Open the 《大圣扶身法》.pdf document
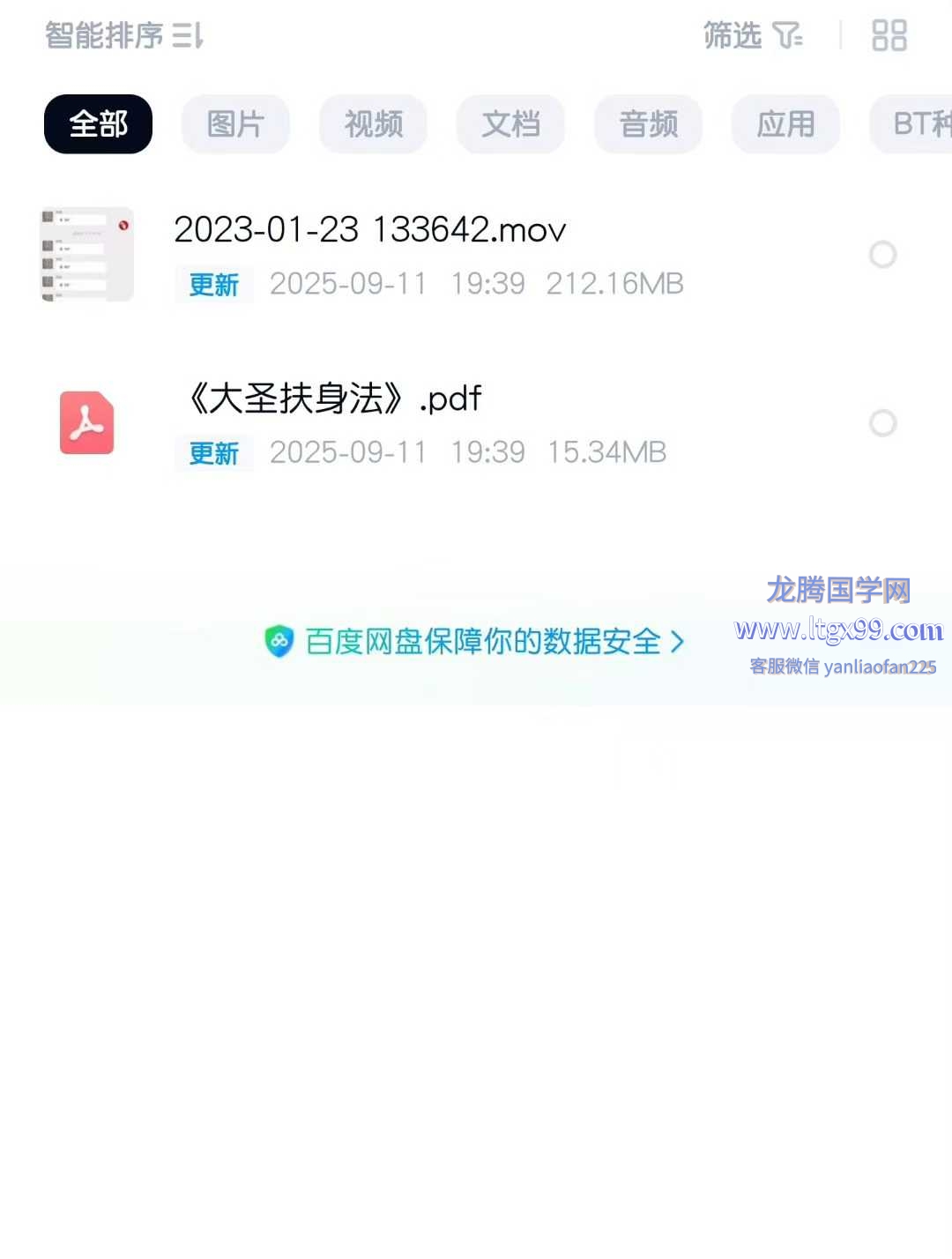Image resolution: width=952 pixels, height=1259 pixels. click(335, 399)
